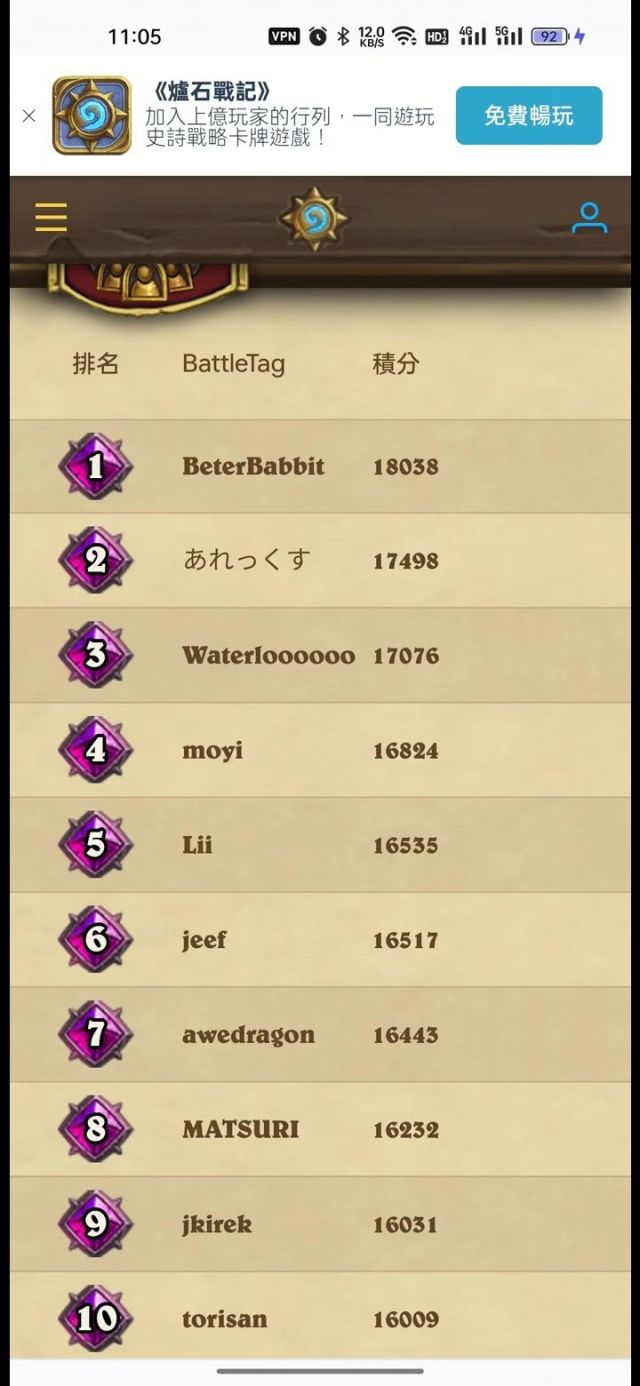Tap the 免費暢玩 button
This screenshot has width=640, height=1386.
[529, 116]
